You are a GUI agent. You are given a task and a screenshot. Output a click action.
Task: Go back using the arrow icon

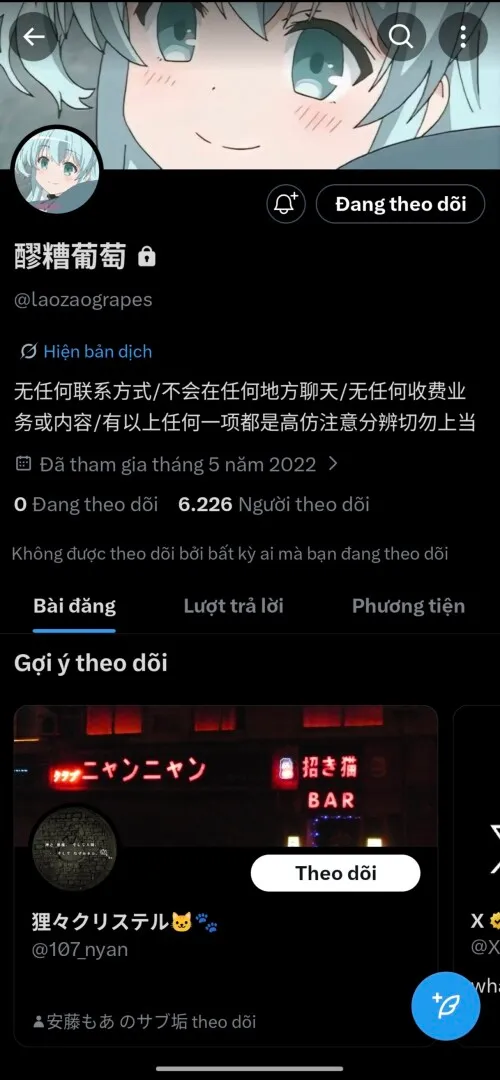(34, 37)
